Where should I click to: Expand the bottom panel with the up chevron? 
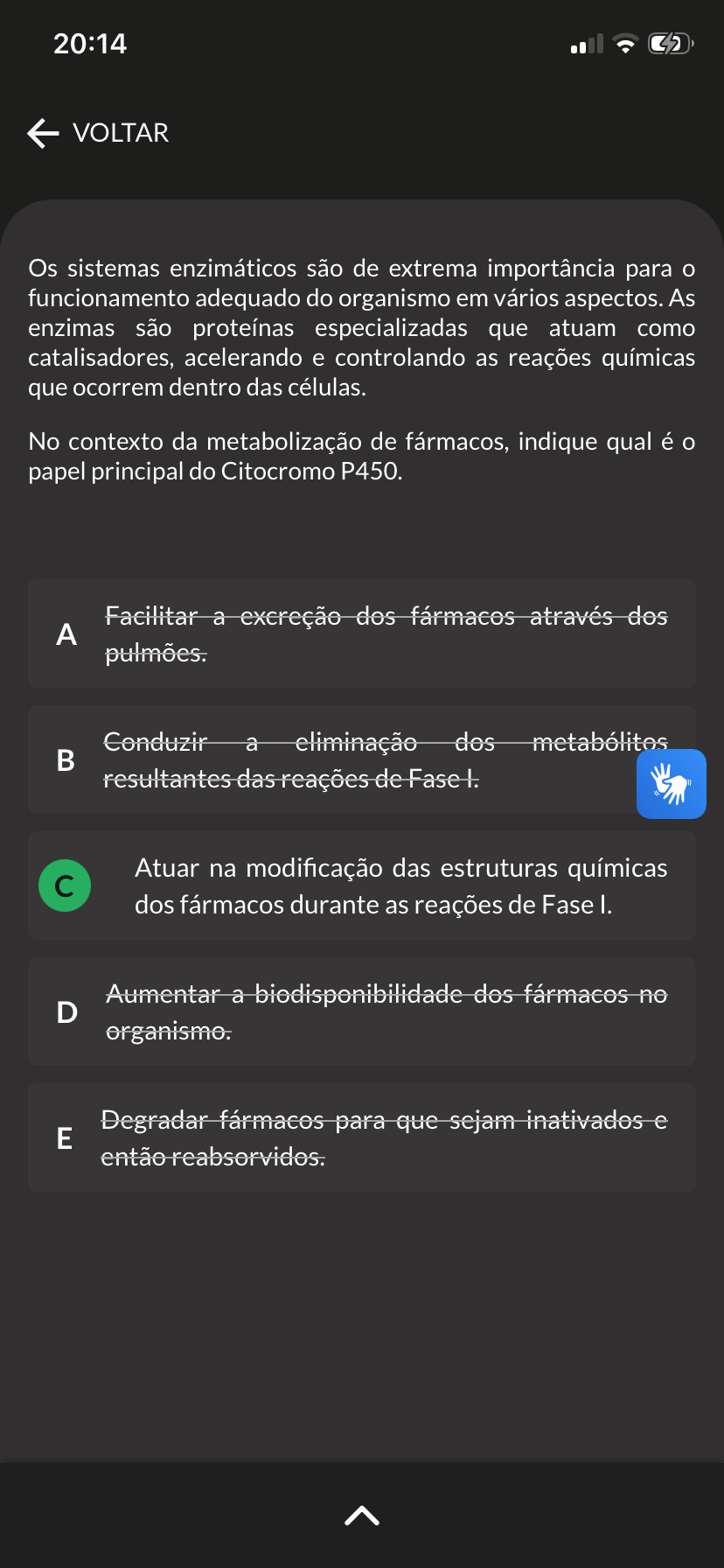[362, 1515]
